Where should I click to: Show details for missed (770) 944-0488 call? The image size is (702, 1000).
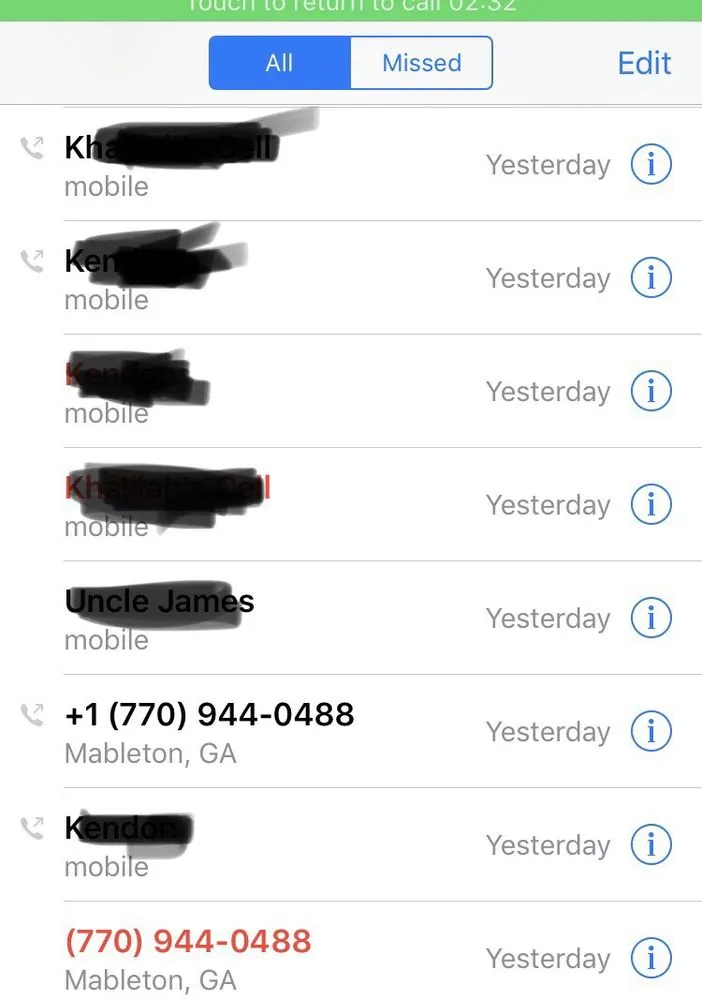click(x=651, y=958)
